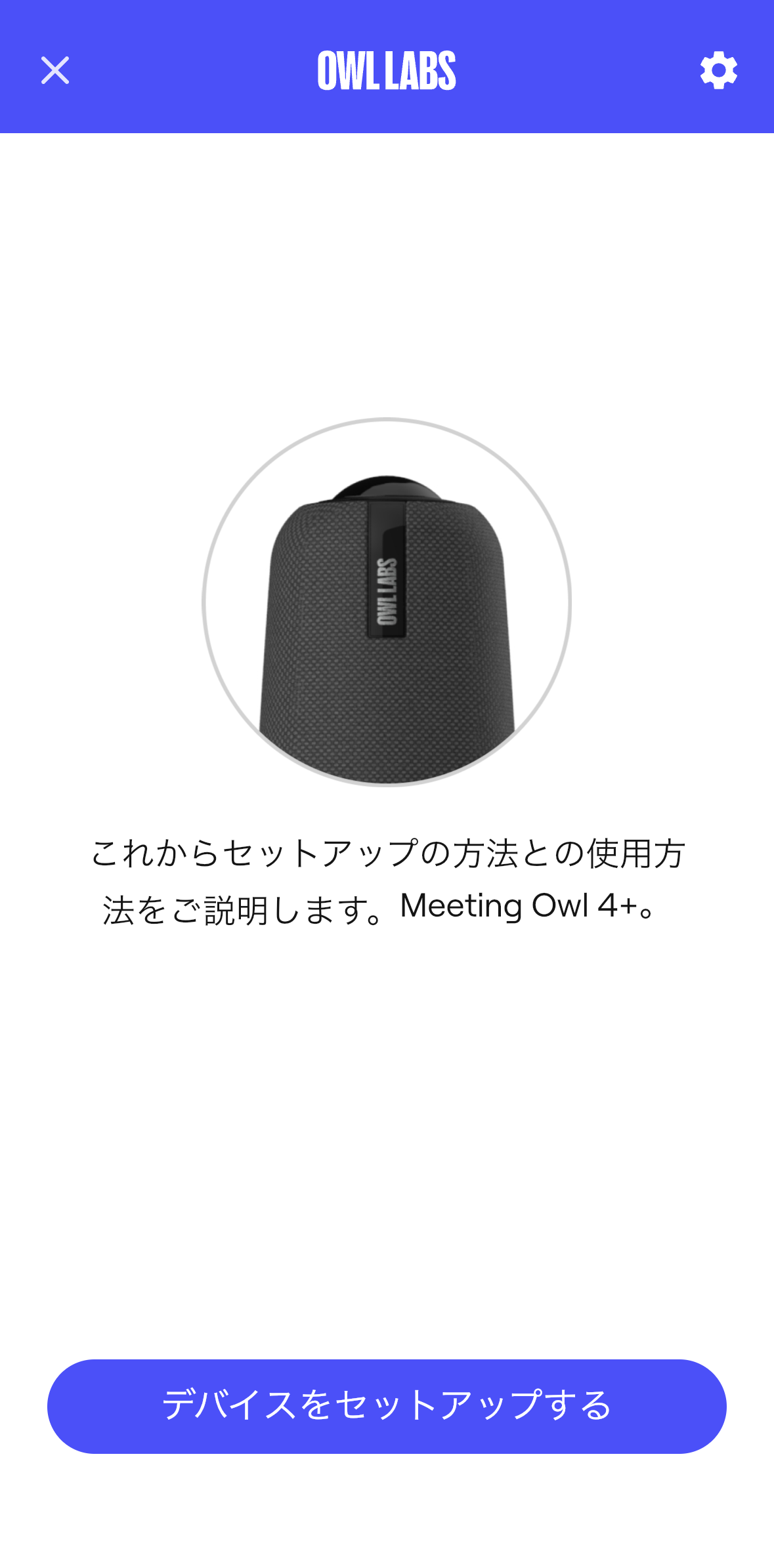Image resolution: width=774 pixels, height=1568 pixels.
Task: Click the app logo at screen top
Action: point(387,71)
